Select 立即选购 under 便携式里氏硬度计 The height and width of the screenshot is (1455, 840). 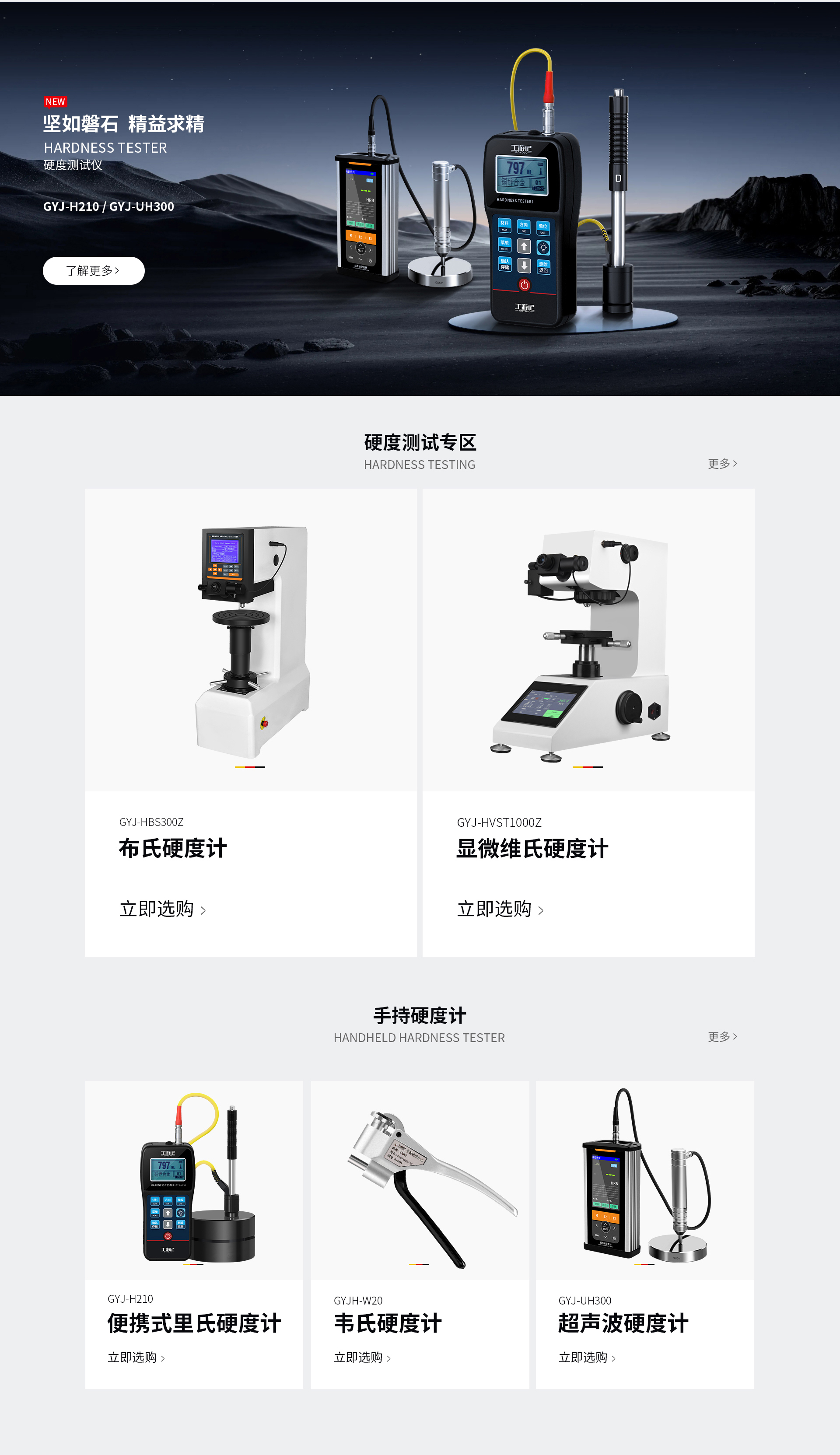click(x=136, y=1357)
